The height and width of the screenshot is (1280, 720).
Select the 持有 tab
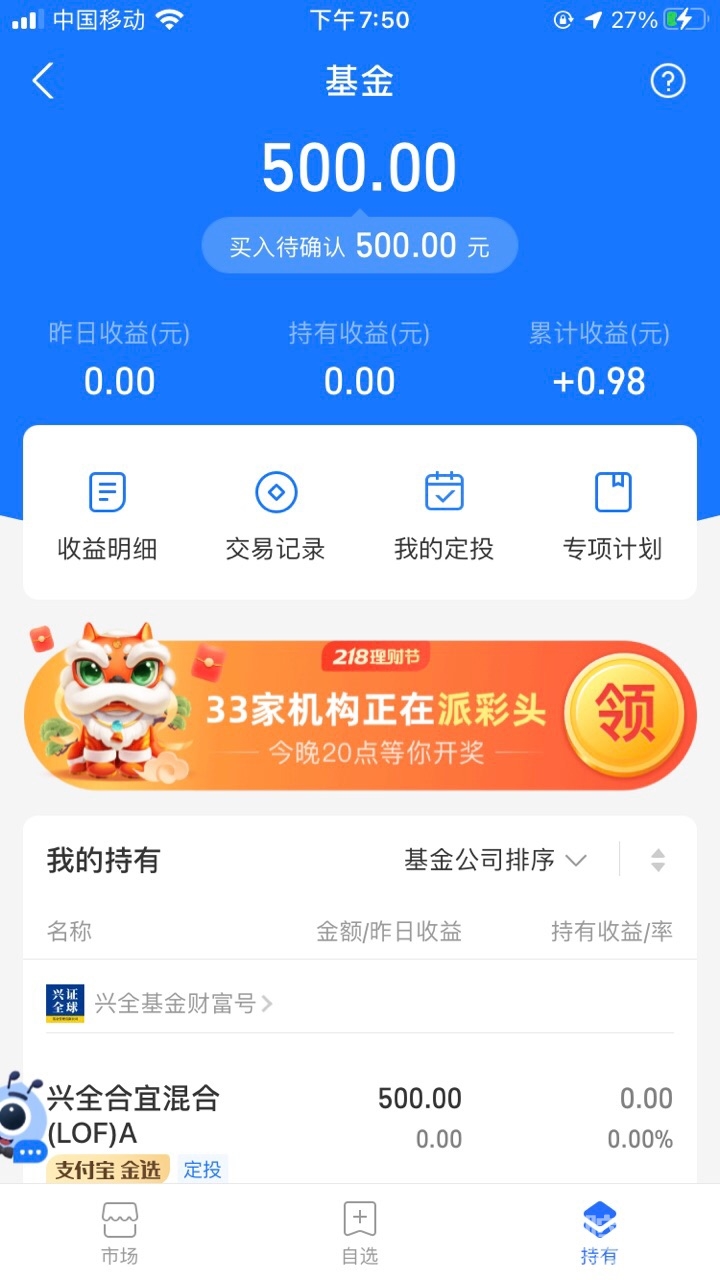pos(599,1234)
